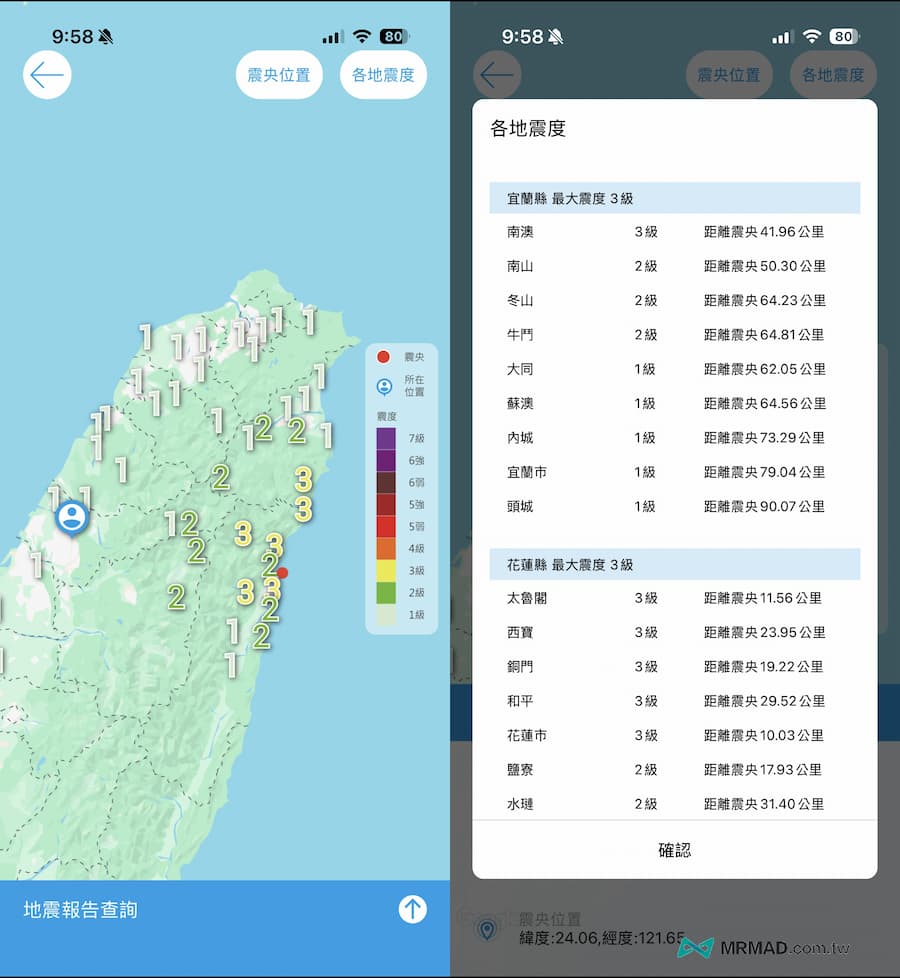Screen dimensions: 900x978
Task: Tap the 震央 red dot in map legend
Action: coord(382,356)
